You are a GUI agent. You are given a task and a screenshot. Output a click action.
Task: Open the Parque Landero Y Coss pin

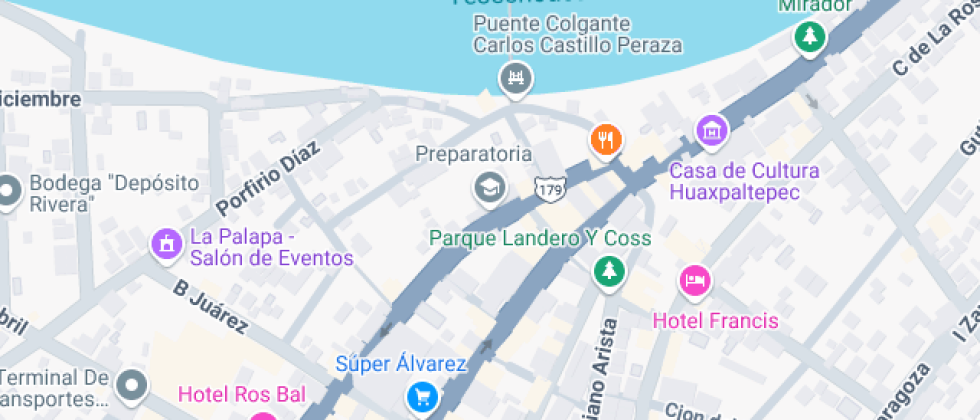point(606,270)
